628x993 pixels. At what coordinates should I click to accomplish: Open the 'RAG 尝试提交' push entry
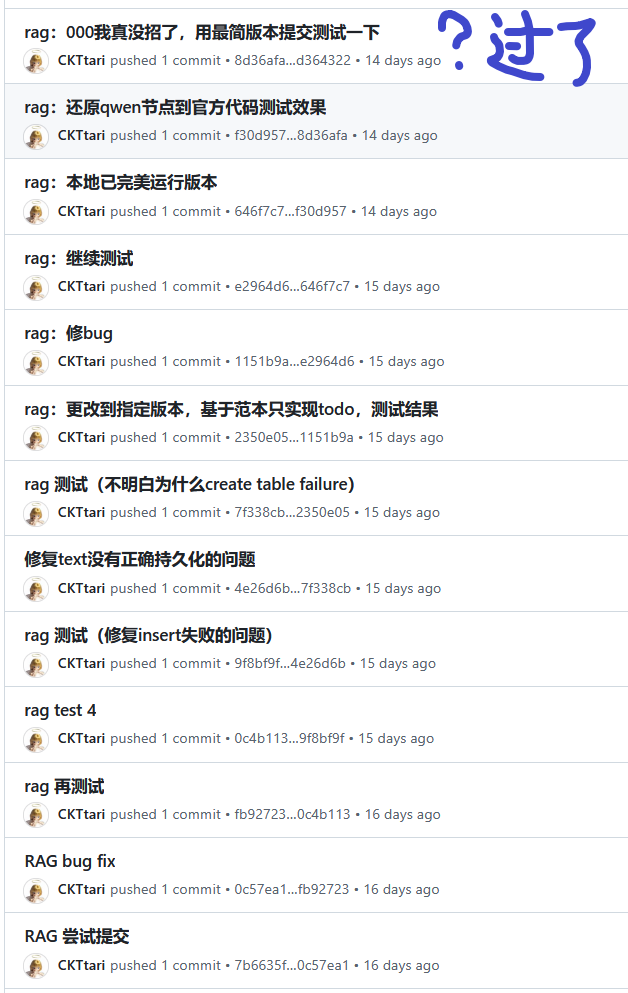coord(77,937)
